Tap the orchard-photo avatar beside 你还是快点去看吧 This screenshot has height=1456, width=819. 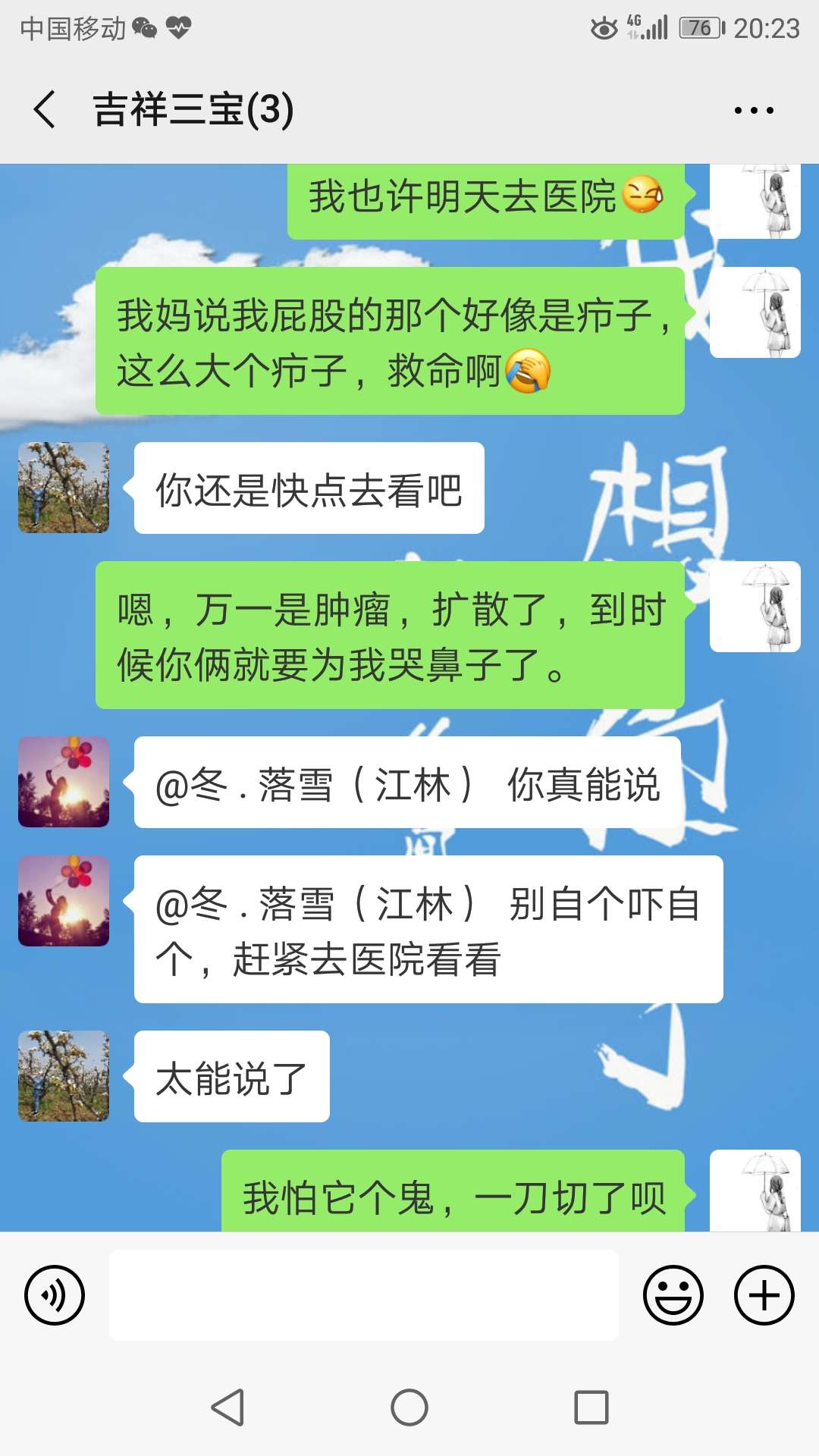[x=63, y=485]
